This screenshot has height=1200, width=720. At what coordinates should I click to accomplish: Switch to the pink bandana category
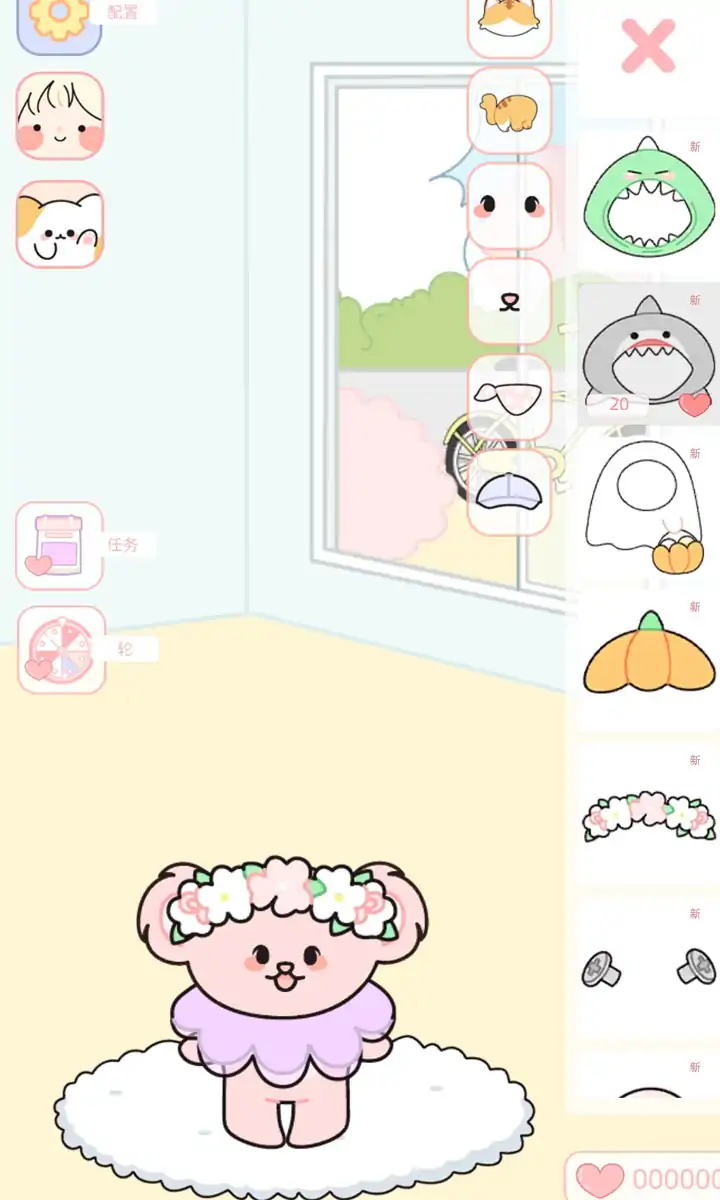coord(509,396)
